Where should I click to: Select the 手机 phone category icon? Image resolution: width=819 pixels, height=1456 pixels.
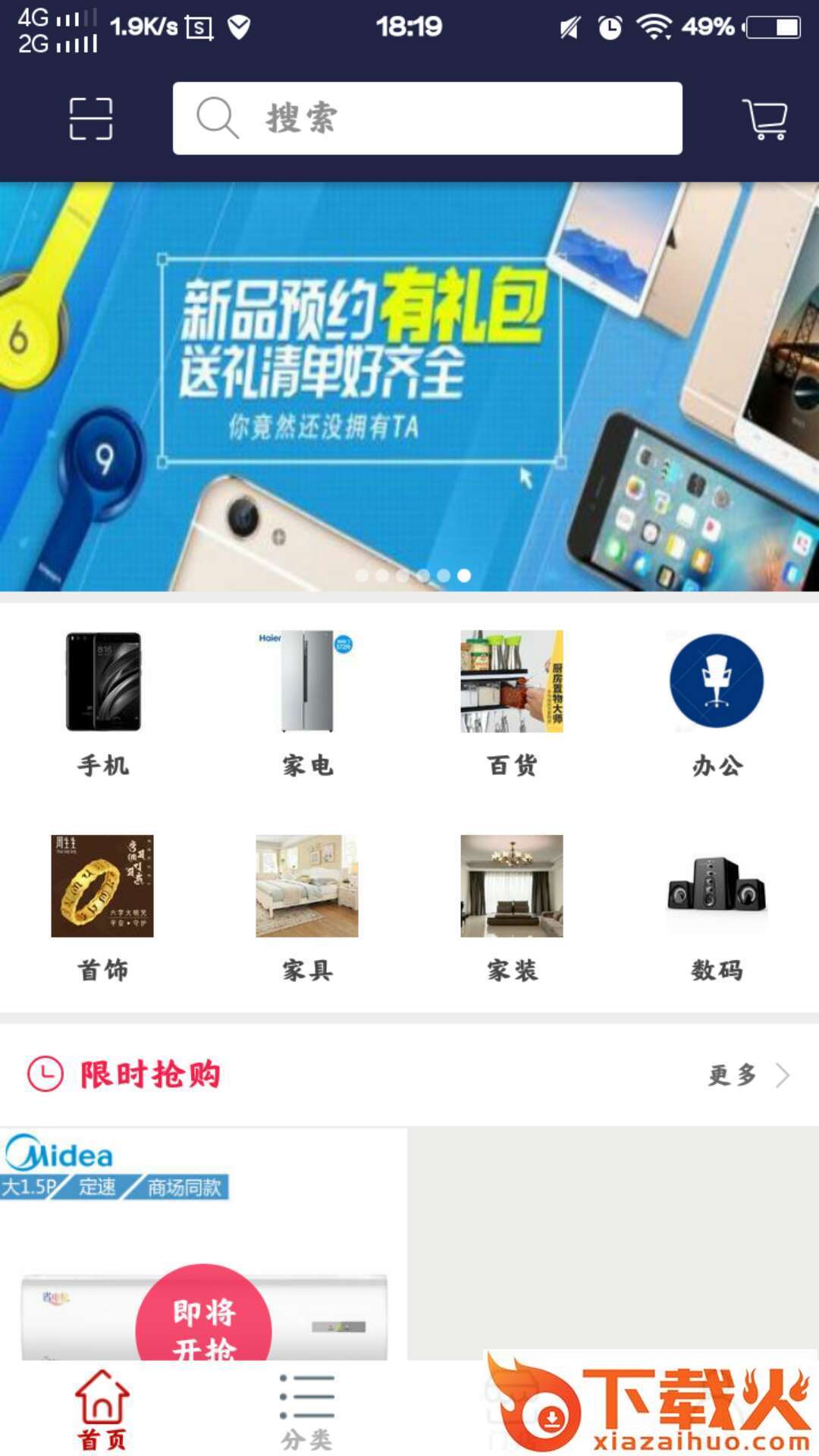coord(102,682)
